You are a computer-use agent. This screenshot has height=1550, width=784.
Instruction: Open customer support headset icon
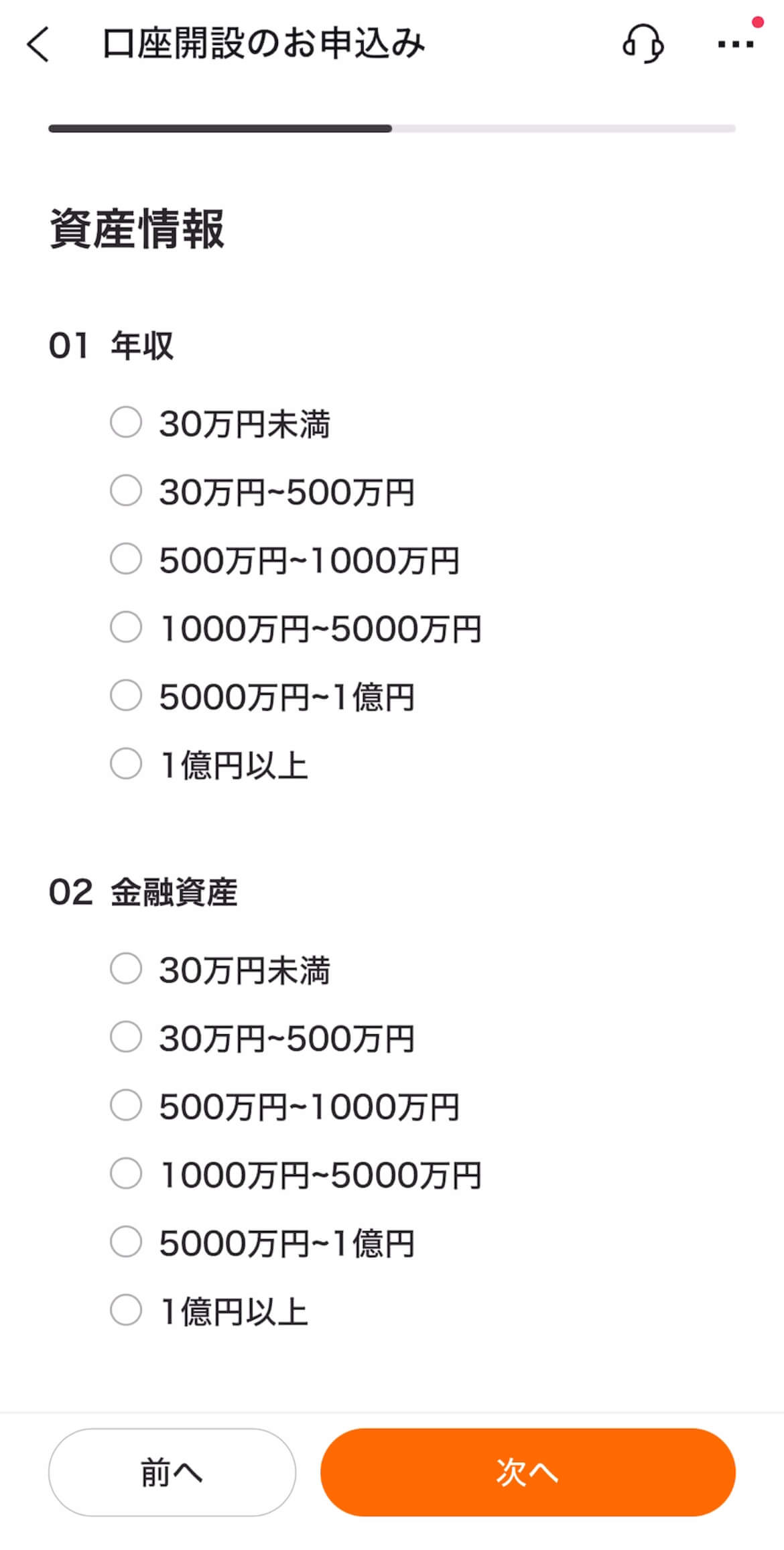click(643, 44)
